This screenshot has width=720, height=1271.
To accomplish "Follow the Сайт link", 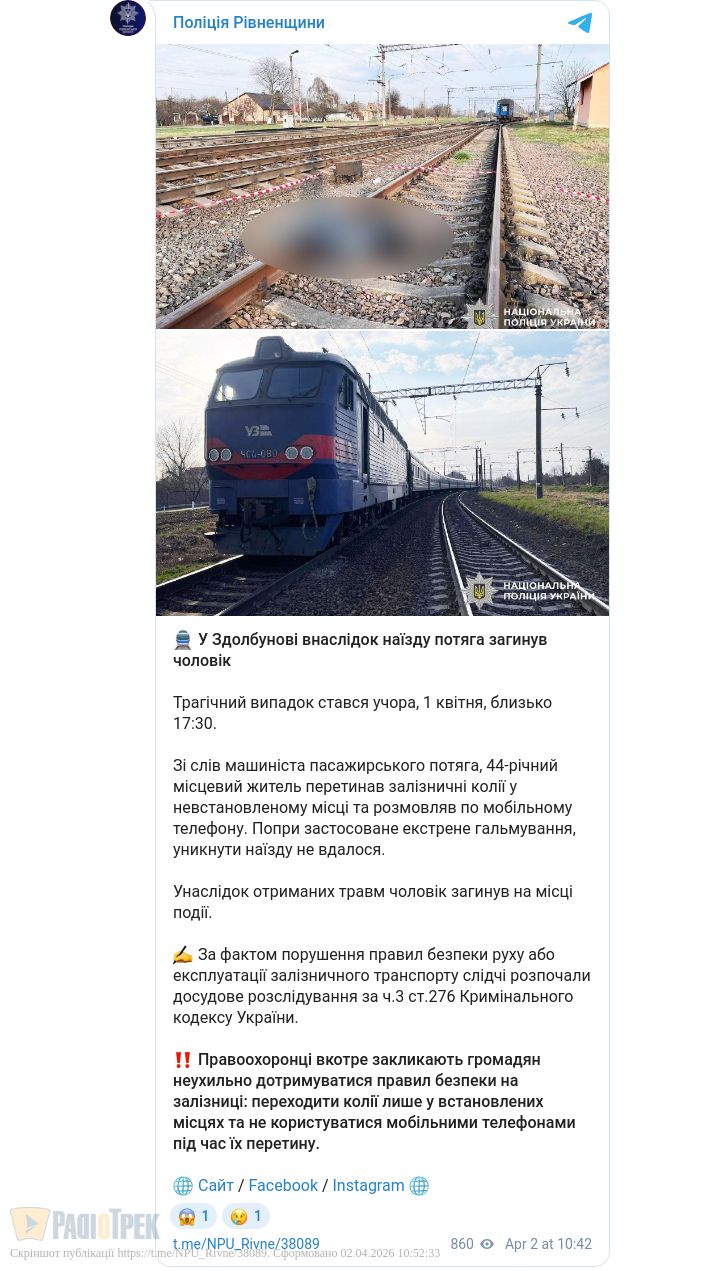I will tap(215, 1185).
